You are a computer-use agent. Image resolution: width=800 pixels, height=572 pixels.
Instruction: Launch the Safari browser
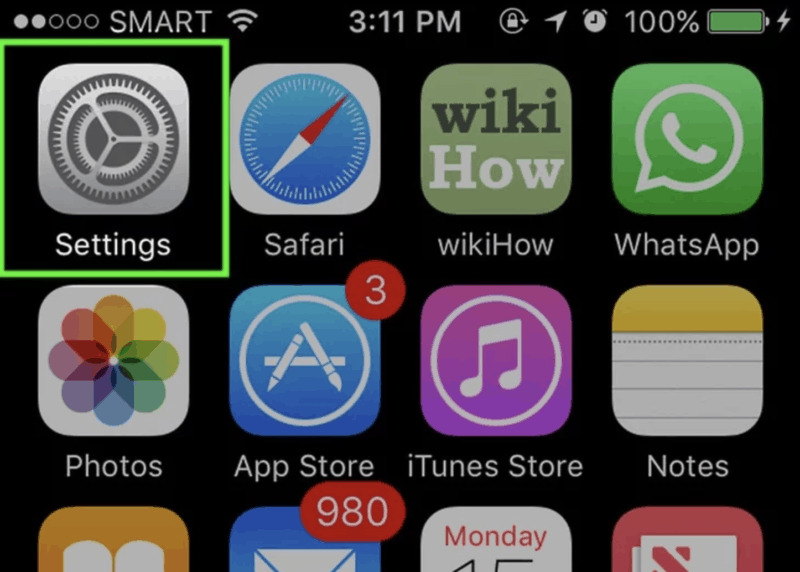[x=304, y=140]
